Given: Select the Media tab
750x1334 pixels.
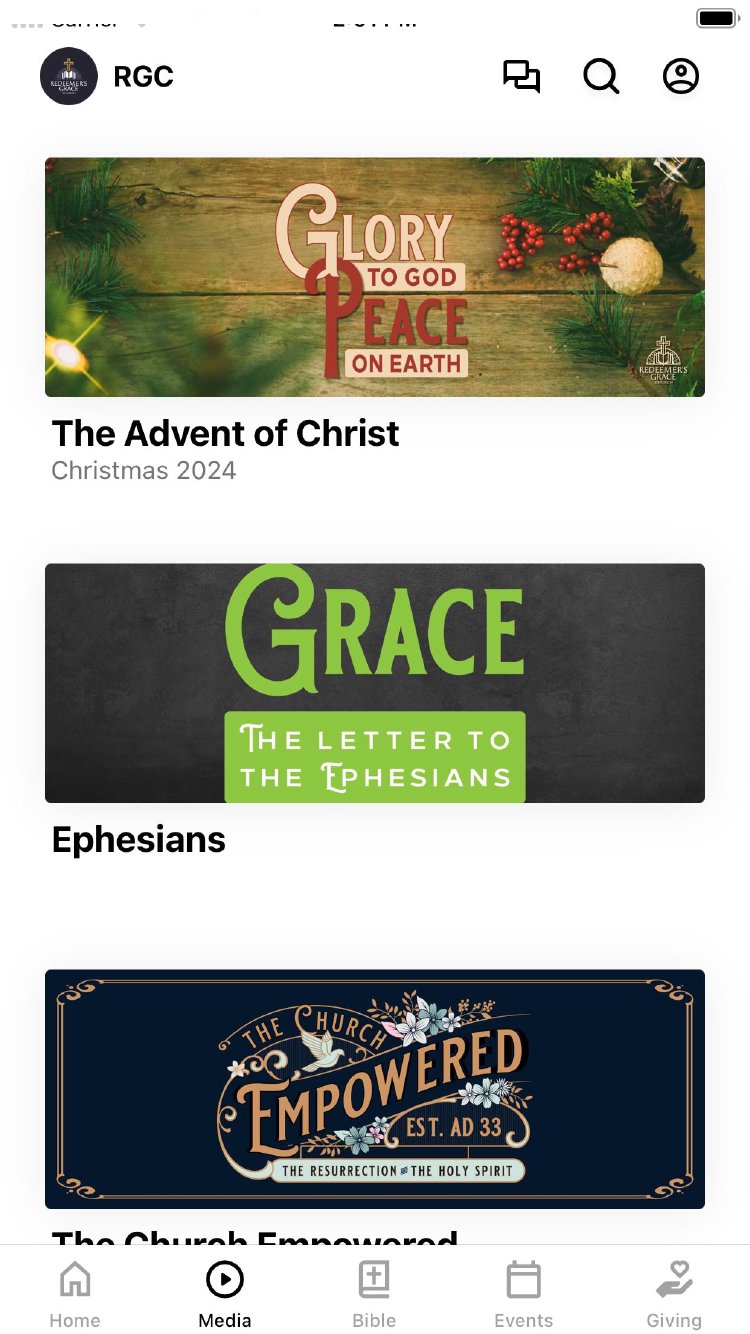Looking at the screenshot, I should (225, 1293).
